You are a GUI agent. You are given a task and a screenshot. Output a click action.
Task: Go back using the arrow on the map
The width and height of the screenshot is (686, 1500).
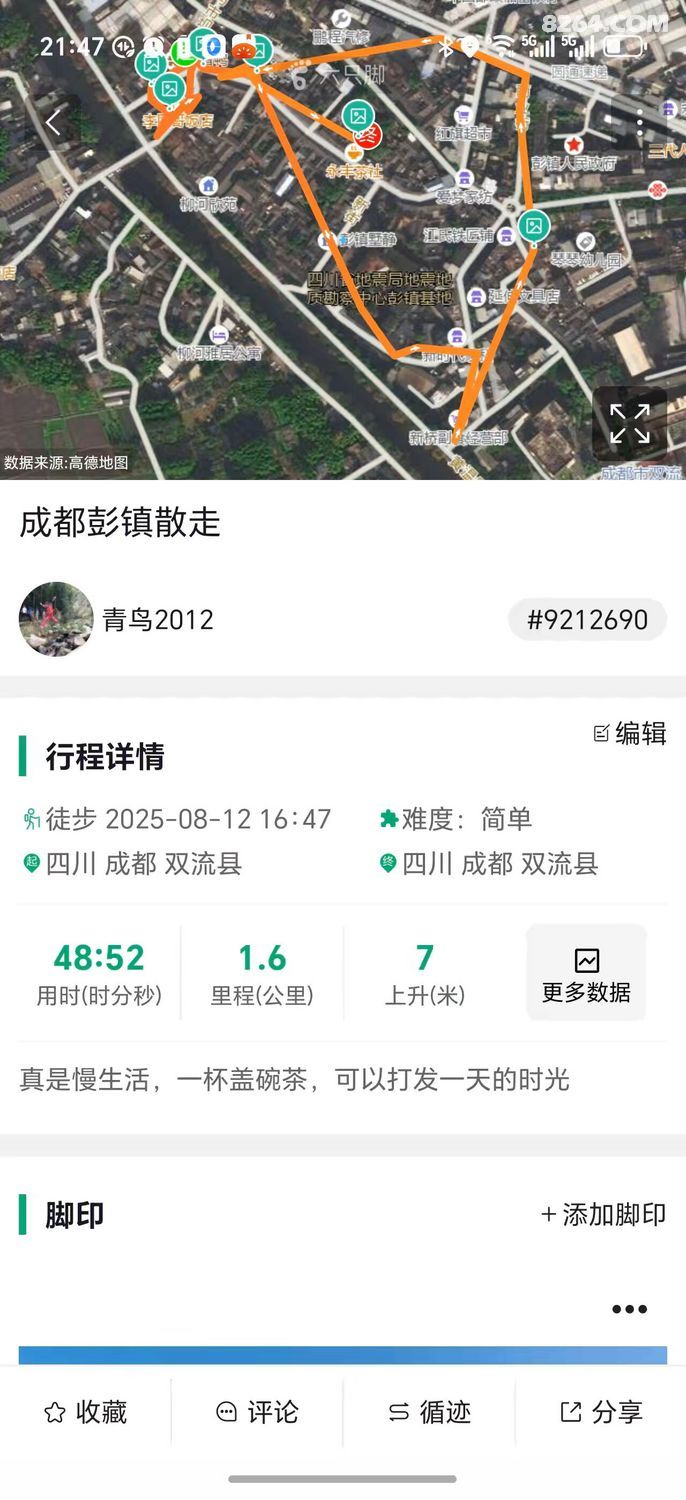[54, 123]
